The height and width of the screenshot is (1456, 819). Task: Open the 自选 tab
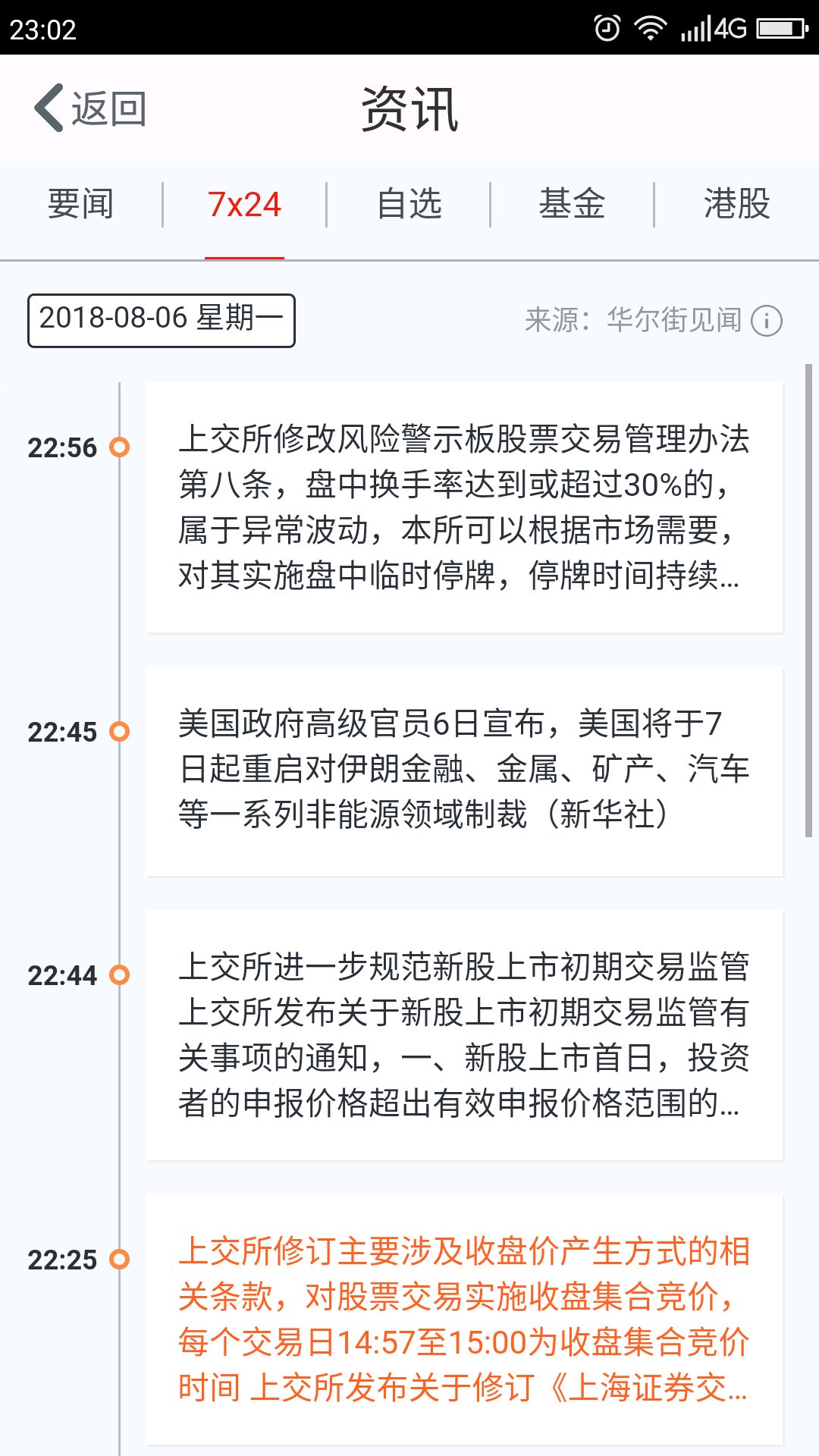409,205
